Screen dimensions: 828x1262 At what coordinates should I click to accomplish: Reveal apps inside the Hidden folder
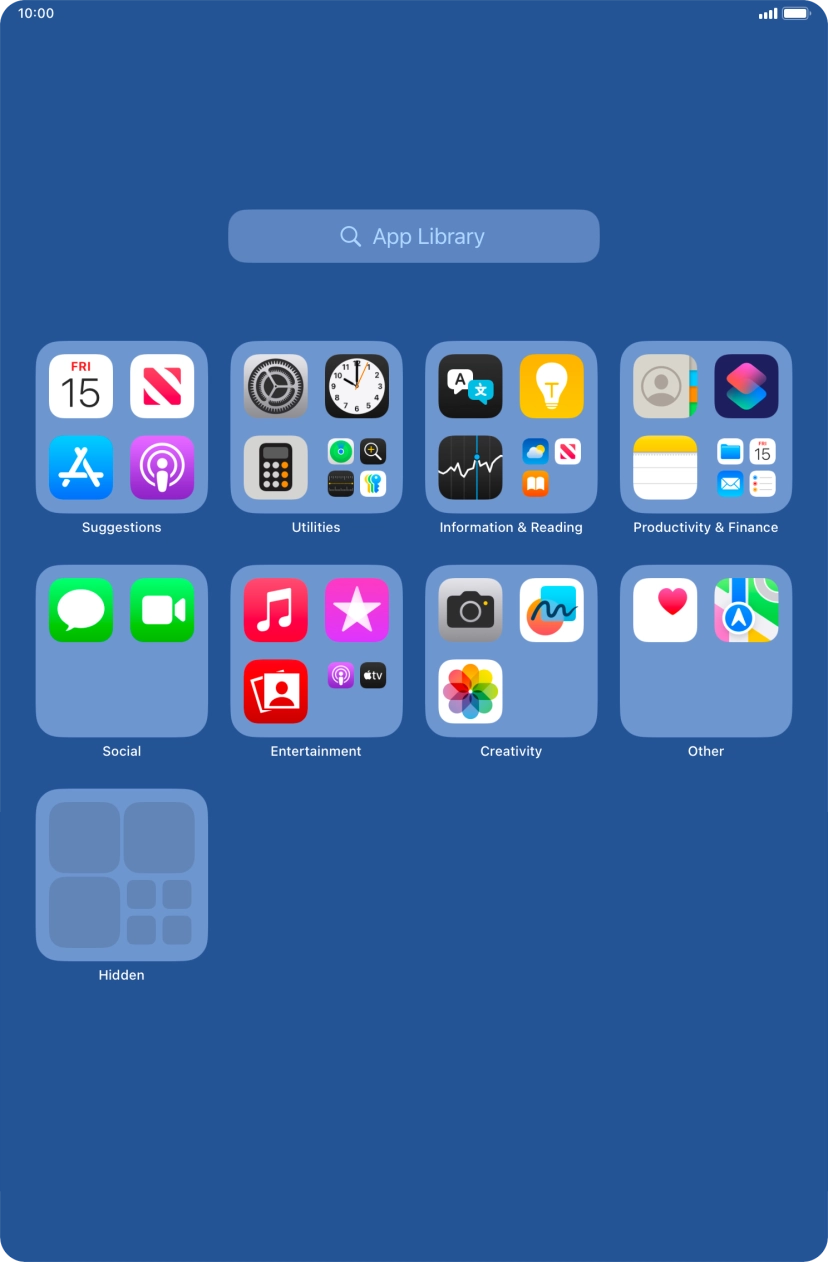[x=121, y=874]
